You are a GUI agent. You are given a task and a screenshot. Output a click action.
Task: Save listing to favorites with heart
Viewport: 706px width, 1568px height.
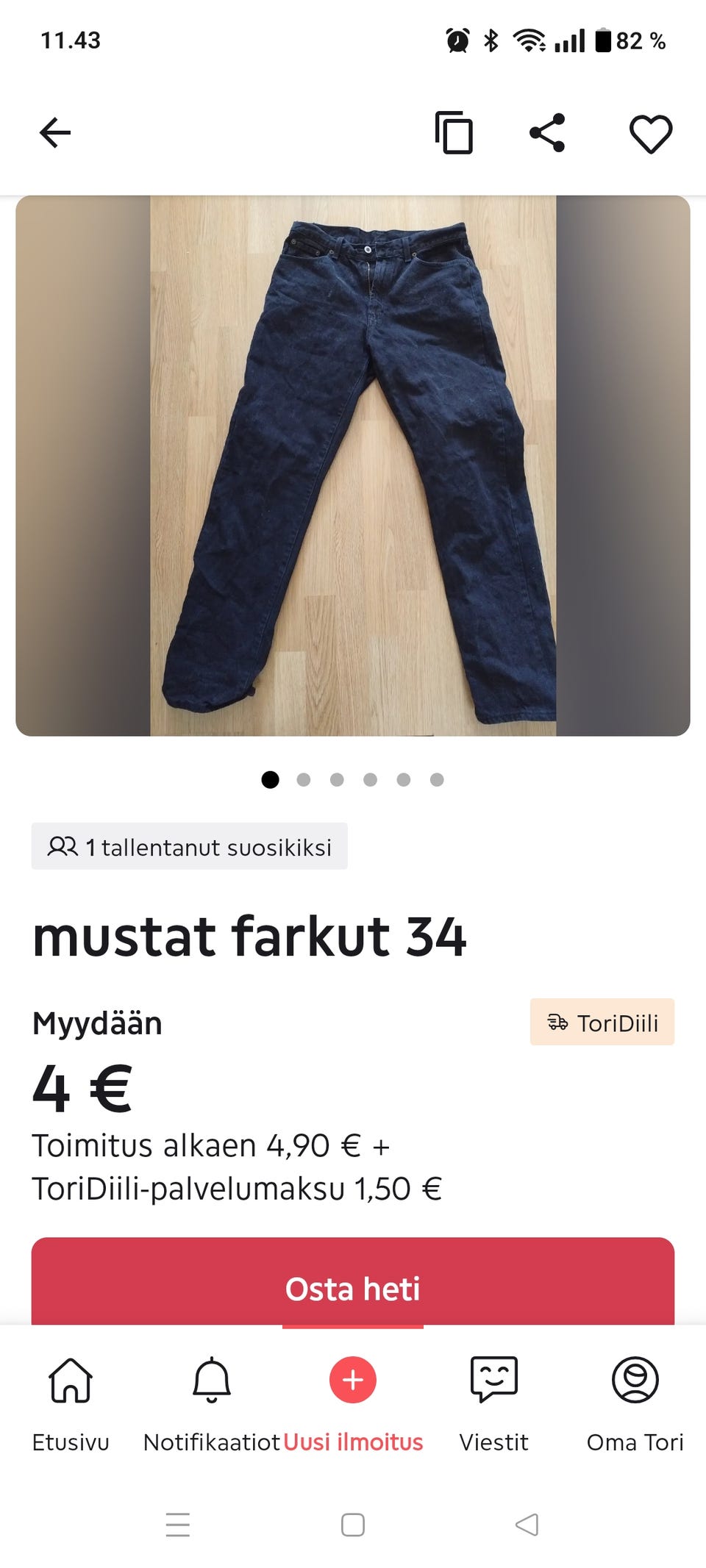pos(651,134)
